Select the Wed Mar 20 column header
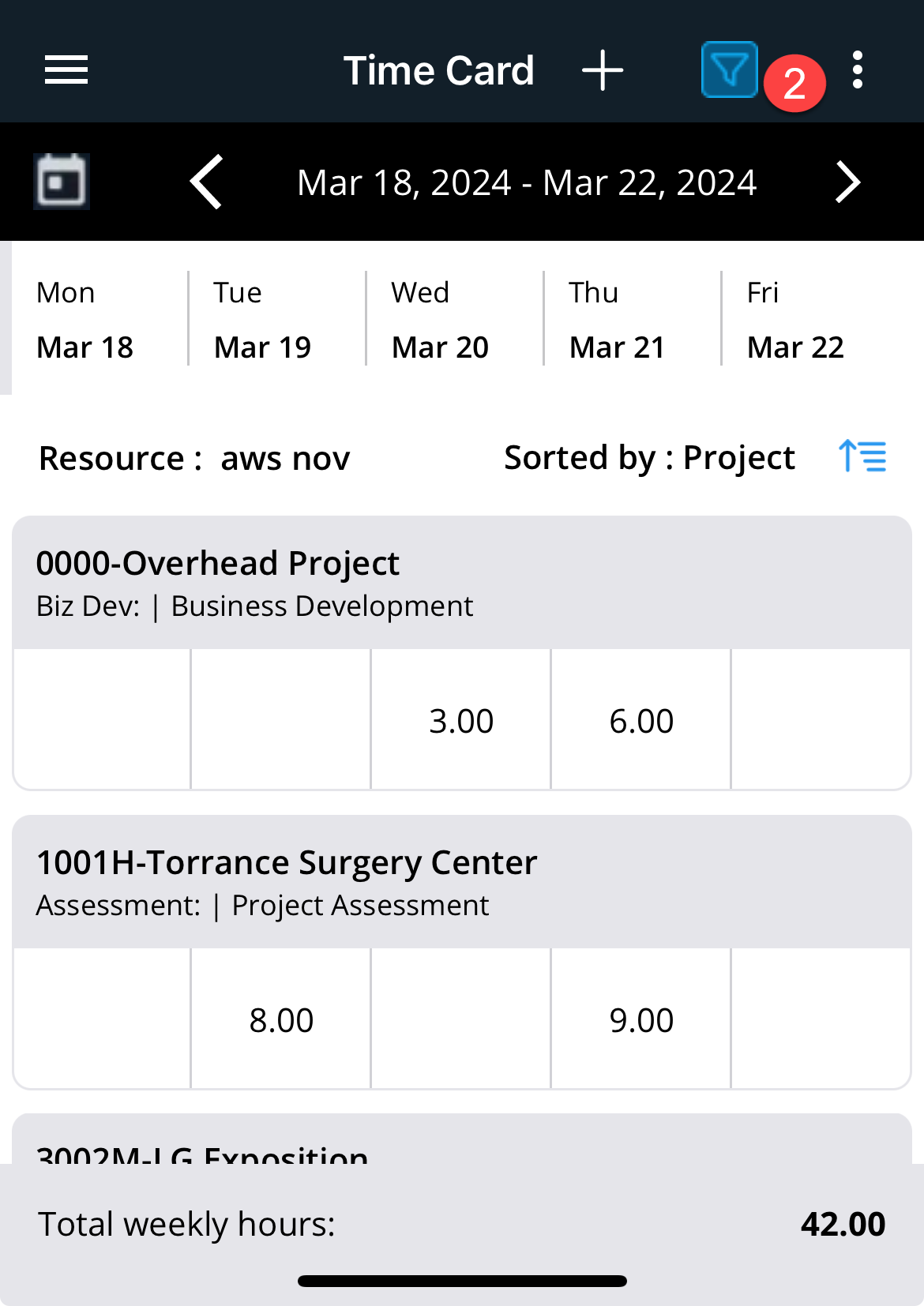 [x=440, y=319]
